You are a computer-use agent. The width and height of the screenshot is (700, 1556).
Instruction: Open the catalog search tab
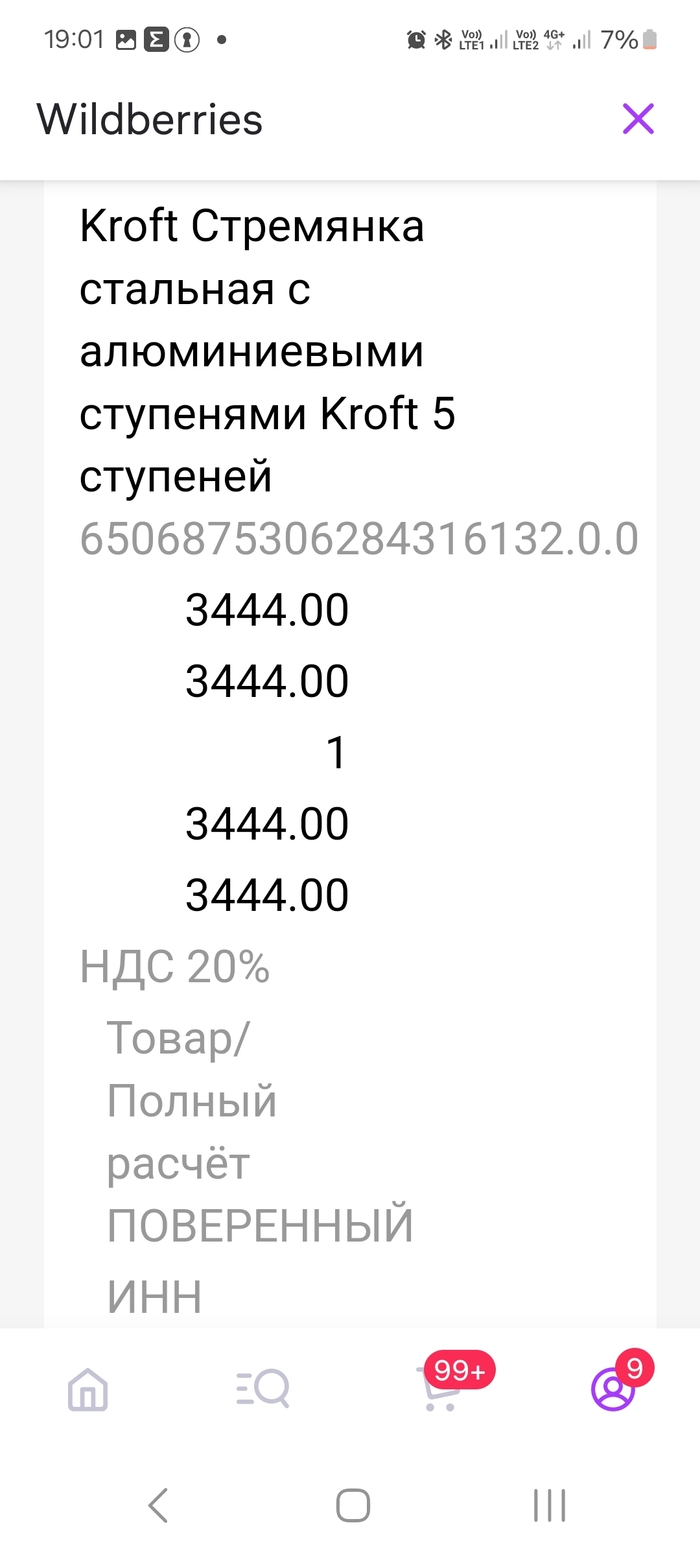[x=263, y=1389]
